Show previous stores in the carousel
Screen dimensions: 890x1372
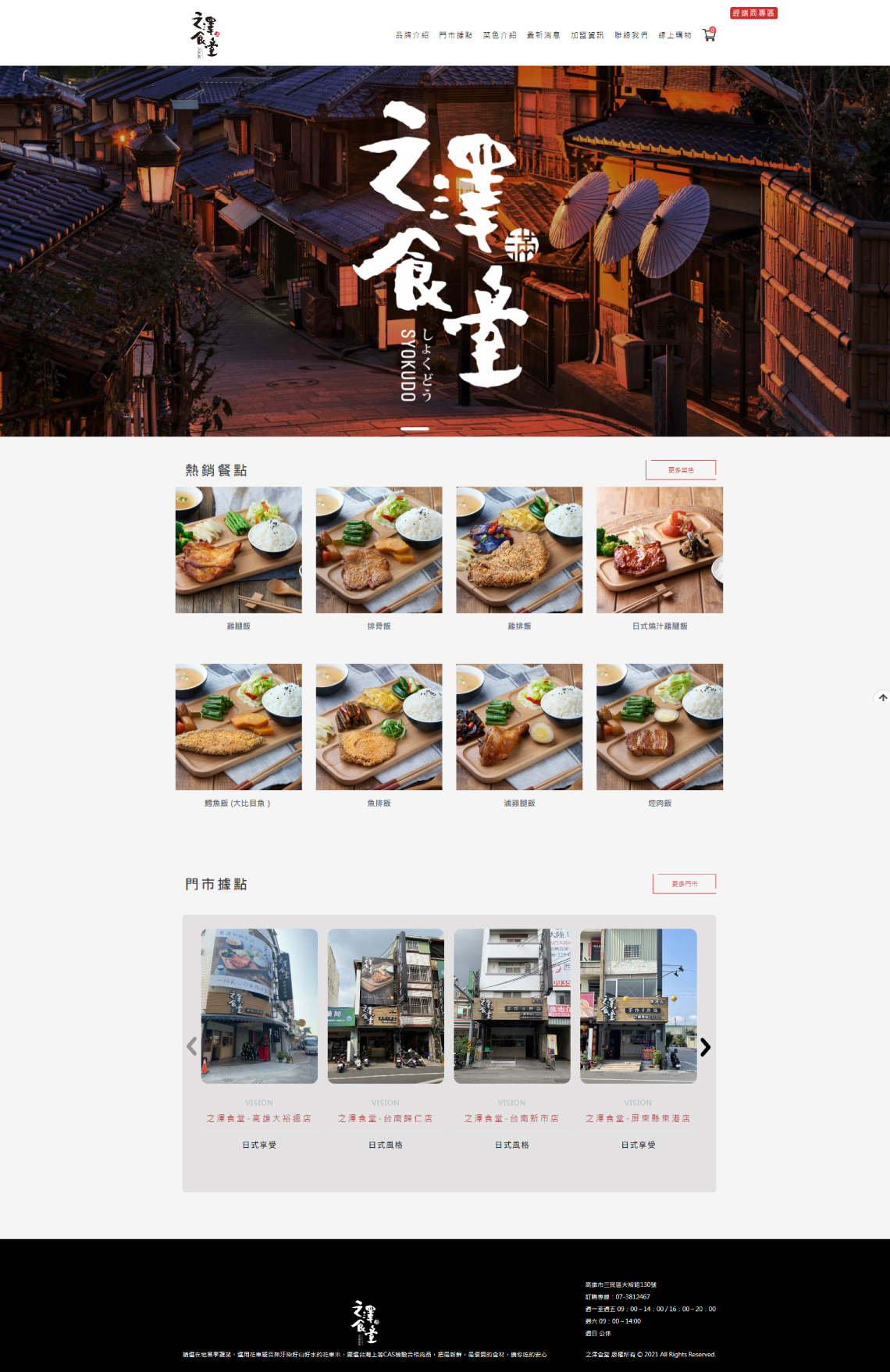[192, 1047]
